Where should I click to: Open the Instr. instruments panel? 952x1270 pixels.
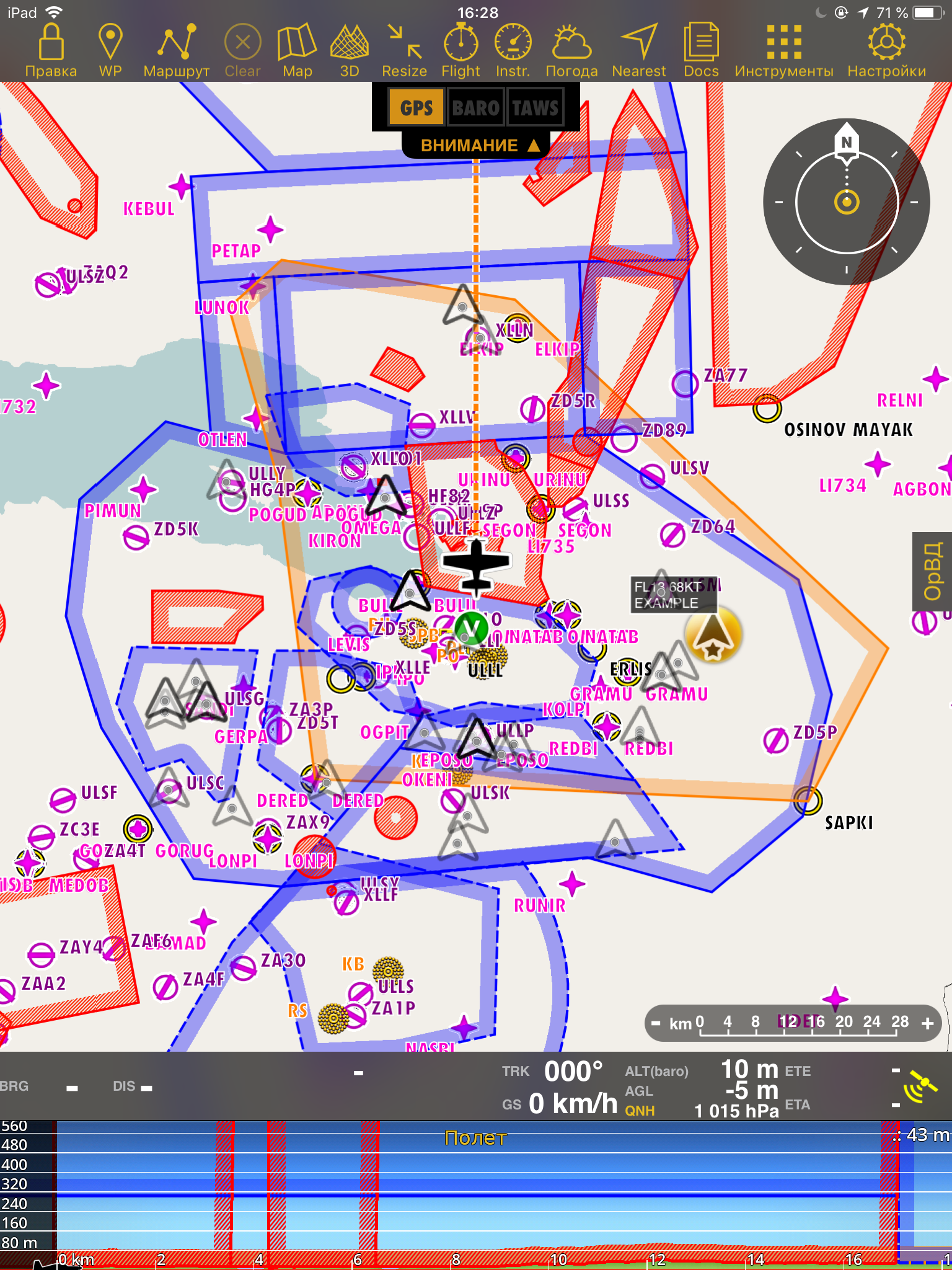(513, 51)
